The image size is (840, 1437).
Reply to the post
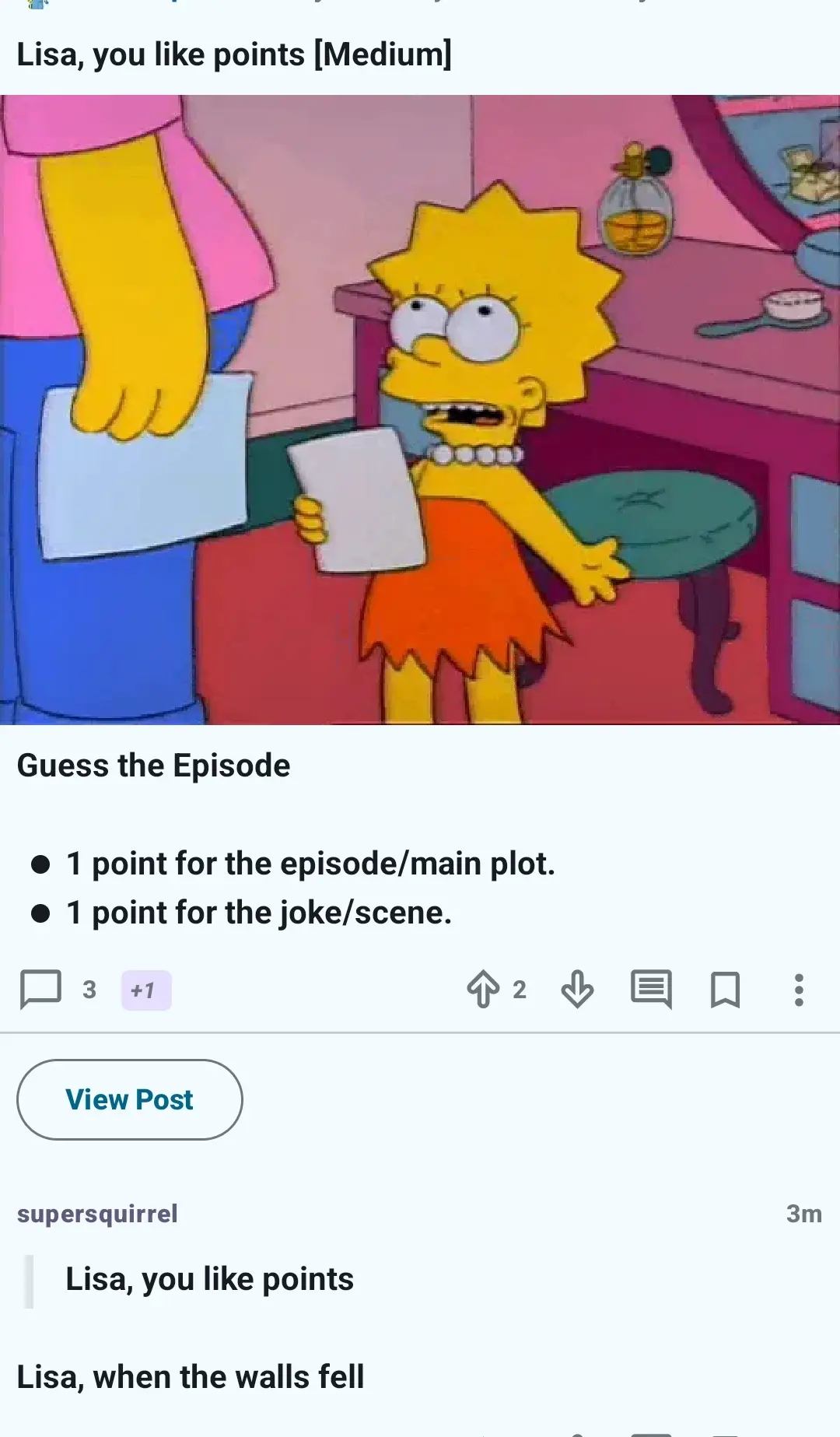click(651, 990)
